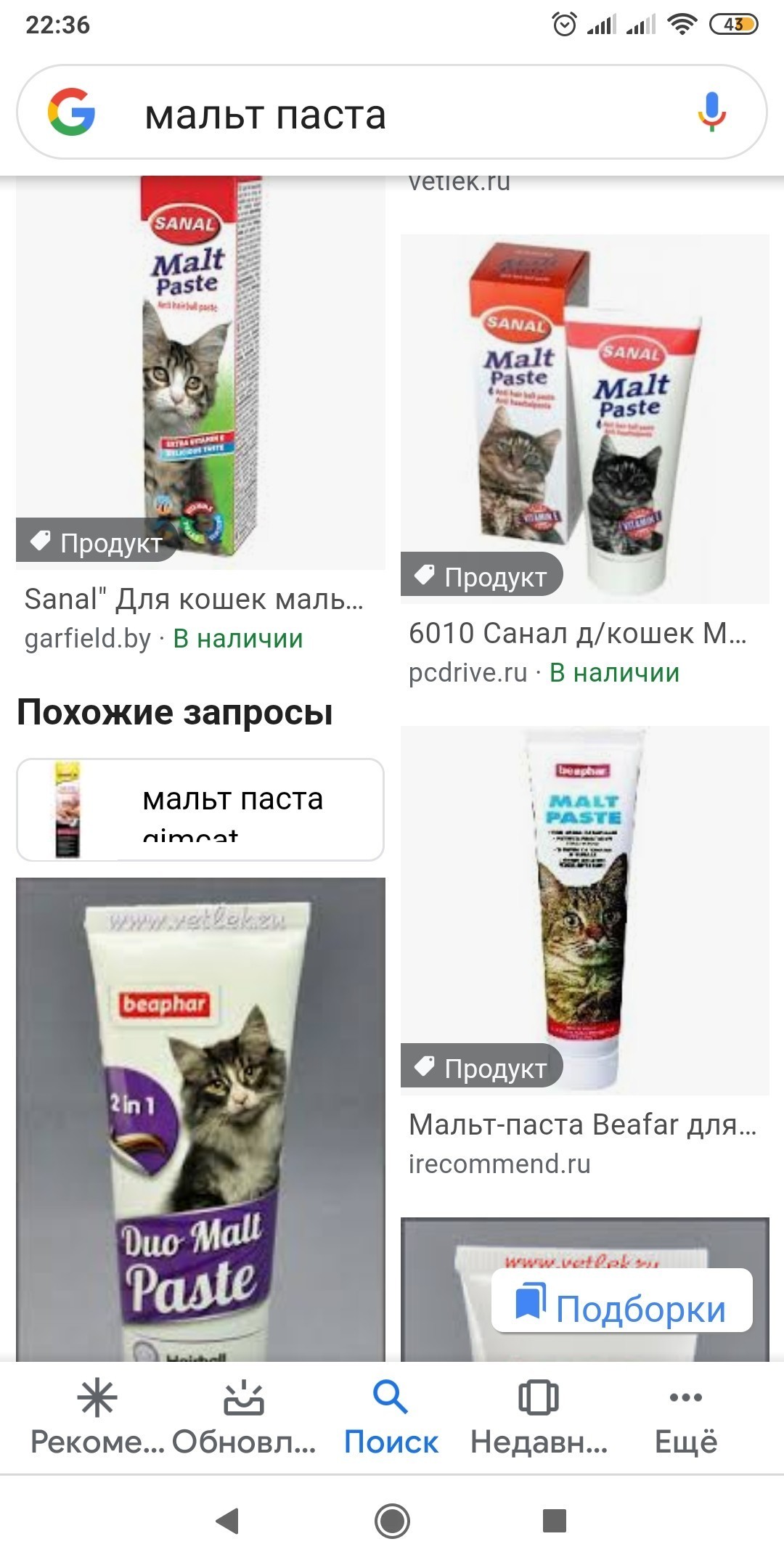This screenshot has width=784, height=1568.
Task: Select related query мальт паста gimcat
Action: pyautogui.click(x=200, y=809)
